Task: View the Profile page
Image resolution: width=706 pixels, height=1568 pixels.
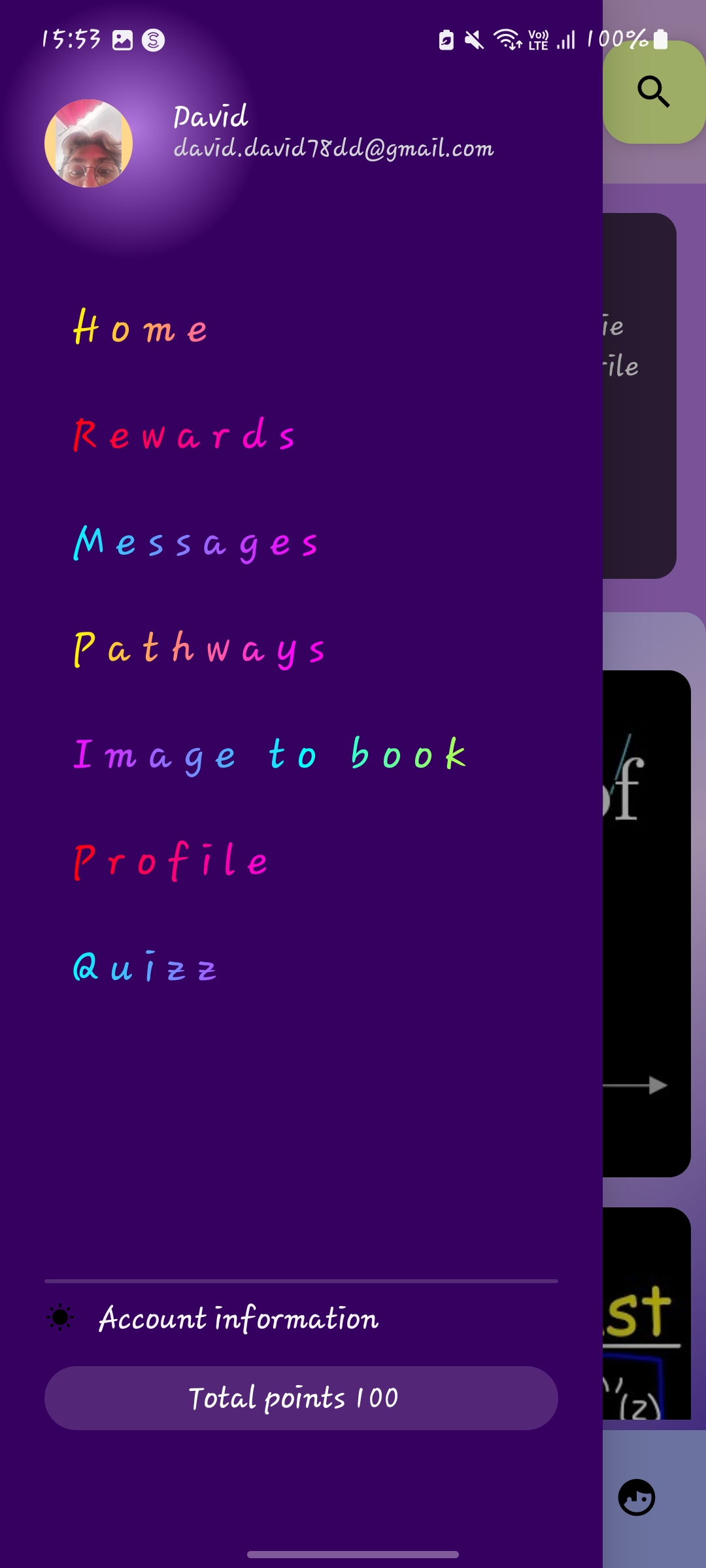Action: point(171,861)
